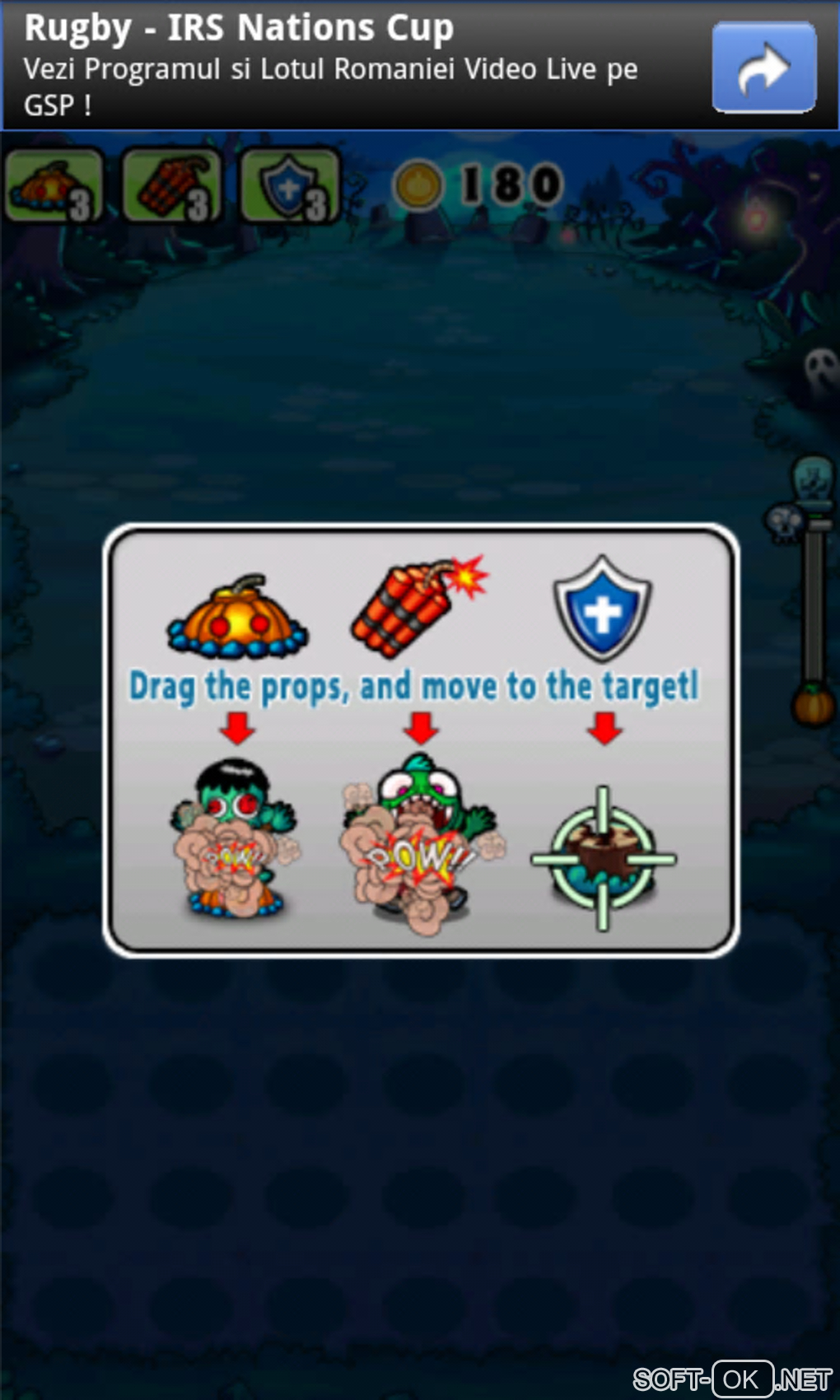Select the dynamite prop

[172, 186]
